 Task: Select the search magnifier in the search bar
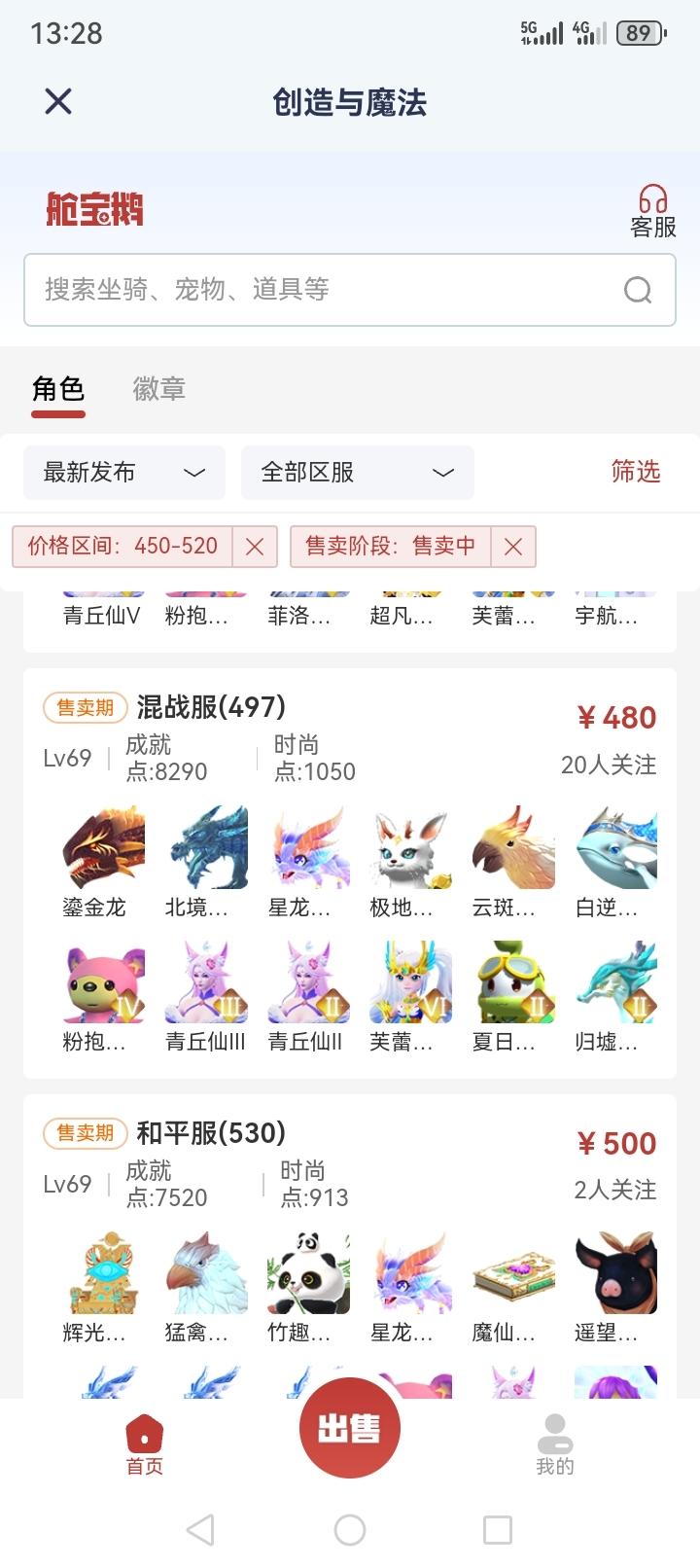[x=637, y=289]
